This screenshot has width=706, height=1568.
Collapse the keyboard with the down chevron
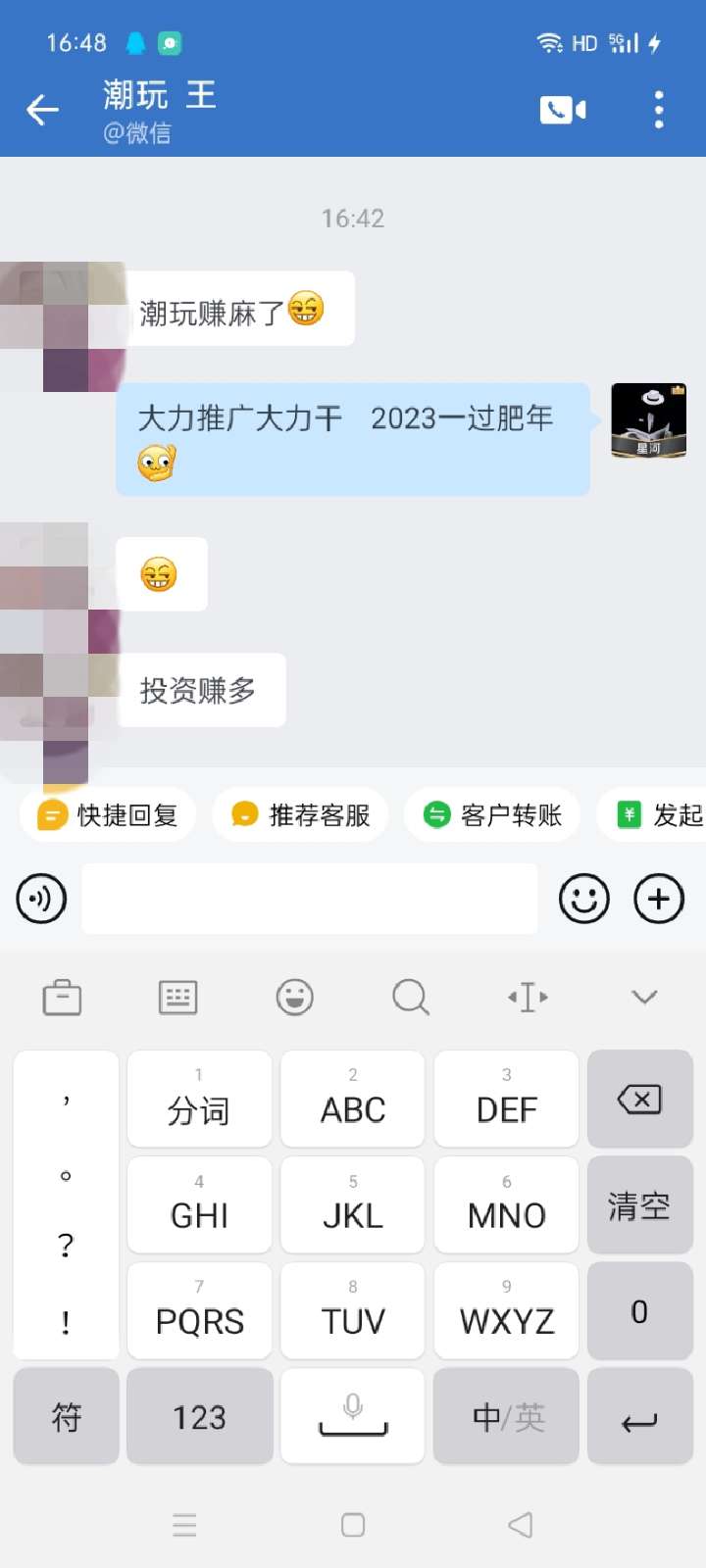coord(644,998)
